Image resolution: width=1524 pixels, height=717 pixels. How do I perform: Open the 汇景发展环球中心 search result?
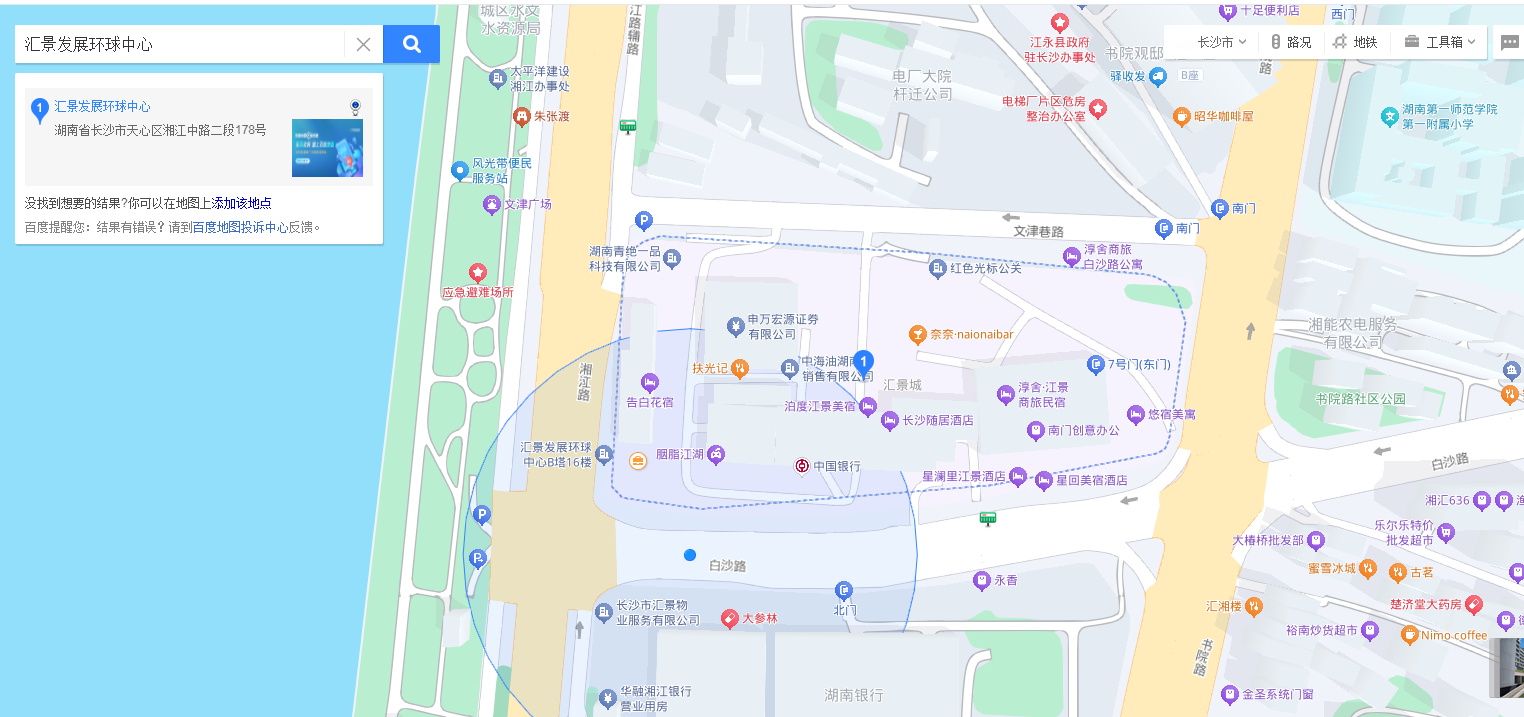tap(103, 106)
